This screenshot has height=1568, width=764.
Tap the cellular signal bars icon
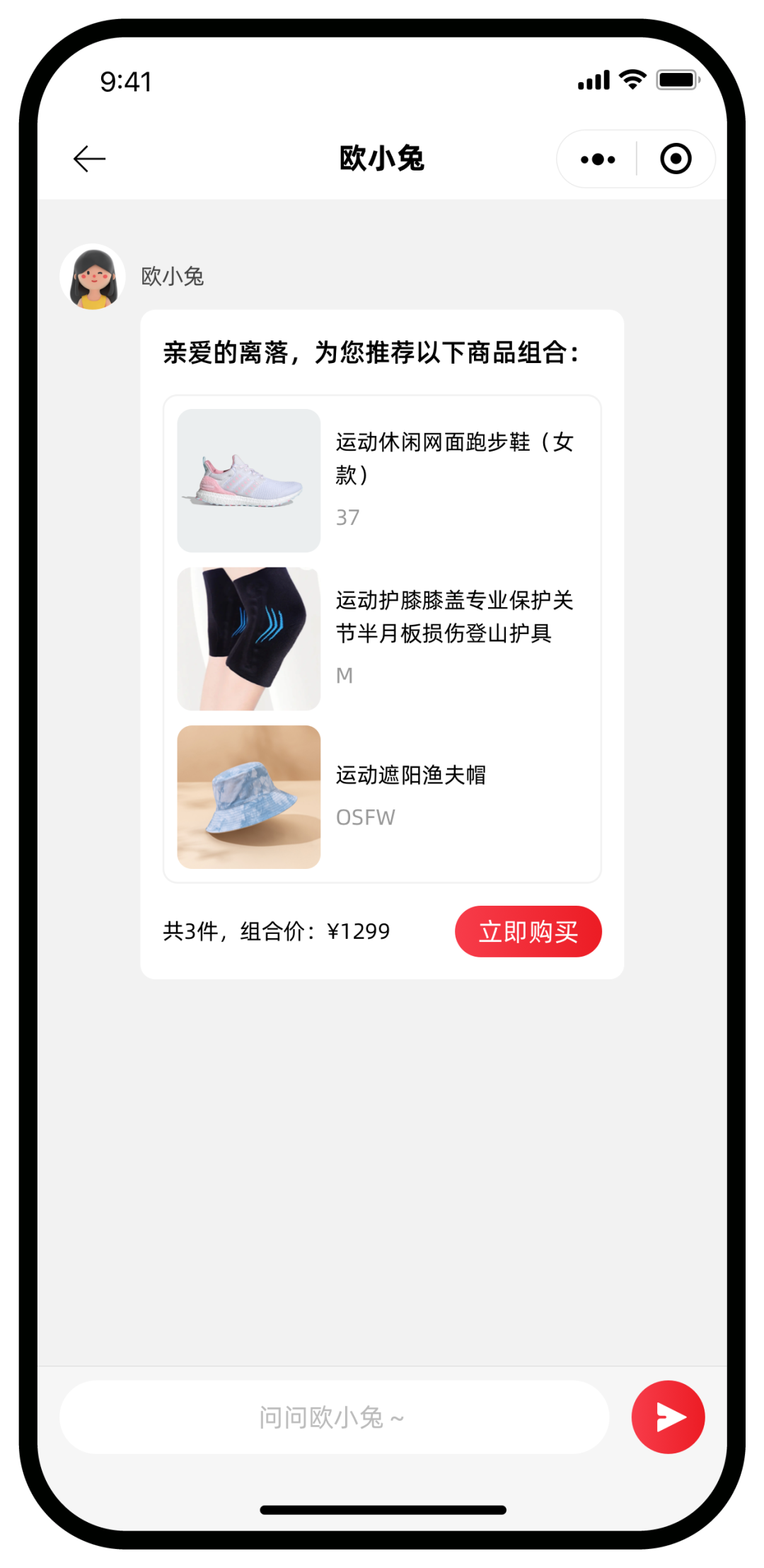click(593, 79)
